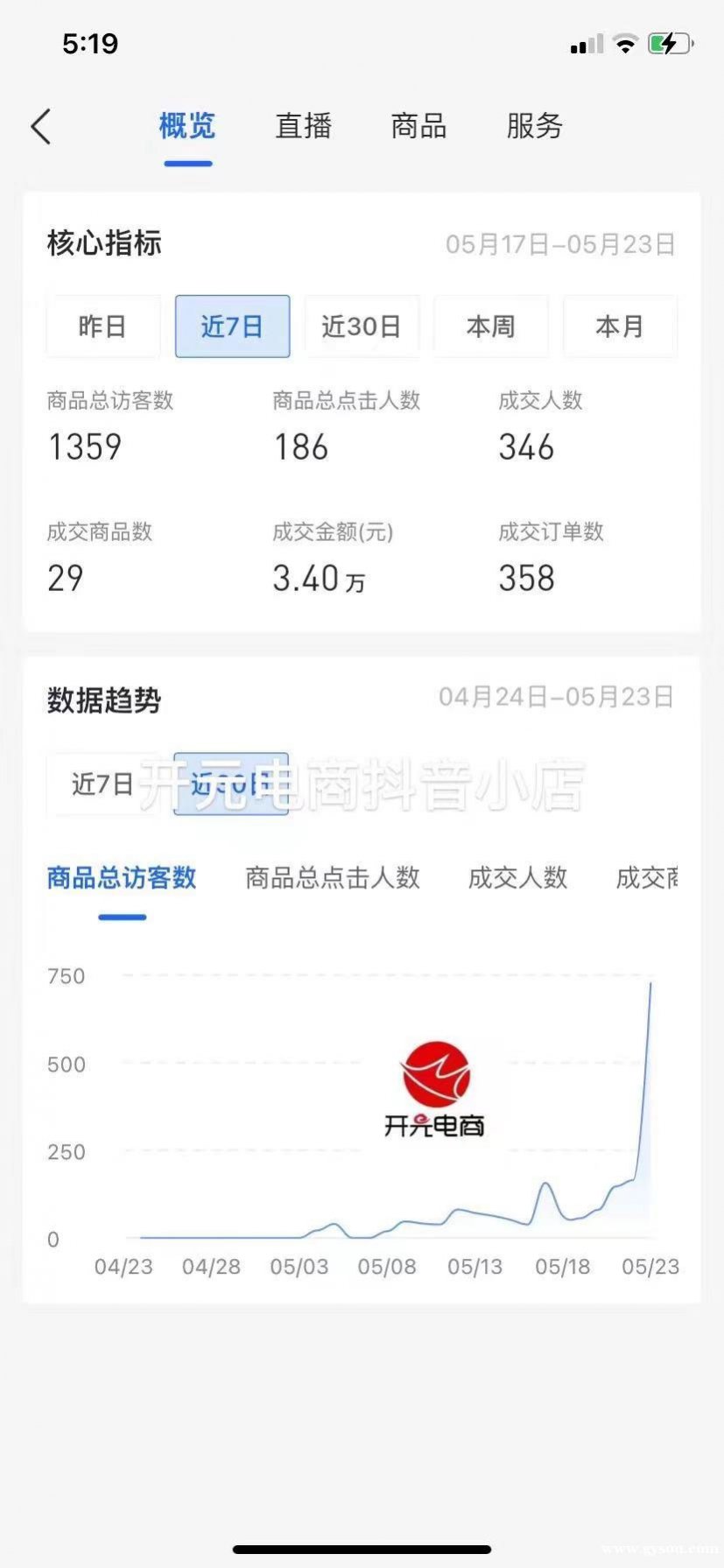Filter core metrics by 本月
This screenshot has height=1568, width=724.
point(619,327)
